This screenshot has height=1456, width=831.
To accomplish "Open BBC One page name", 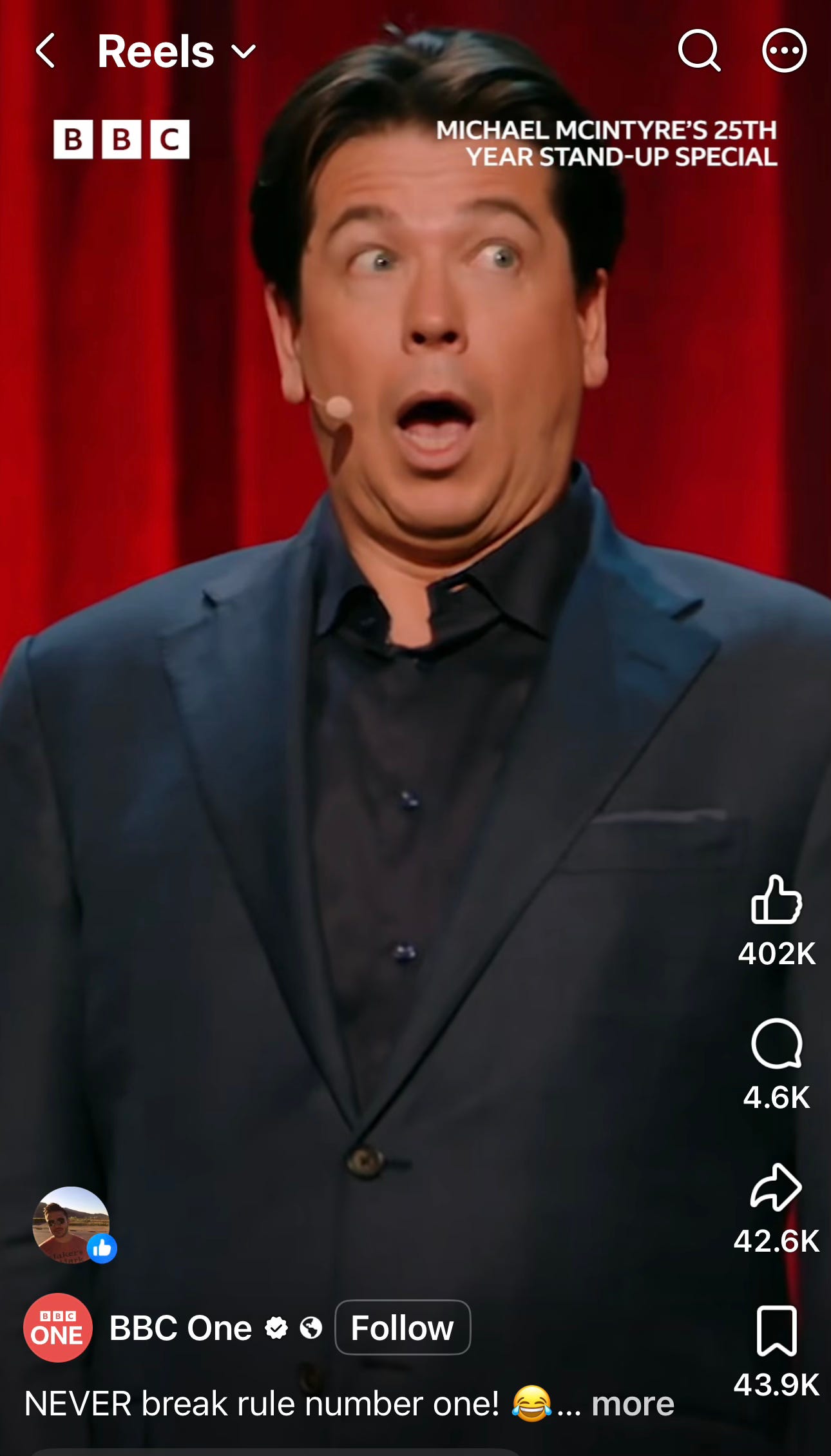I will click(180, 1328).
